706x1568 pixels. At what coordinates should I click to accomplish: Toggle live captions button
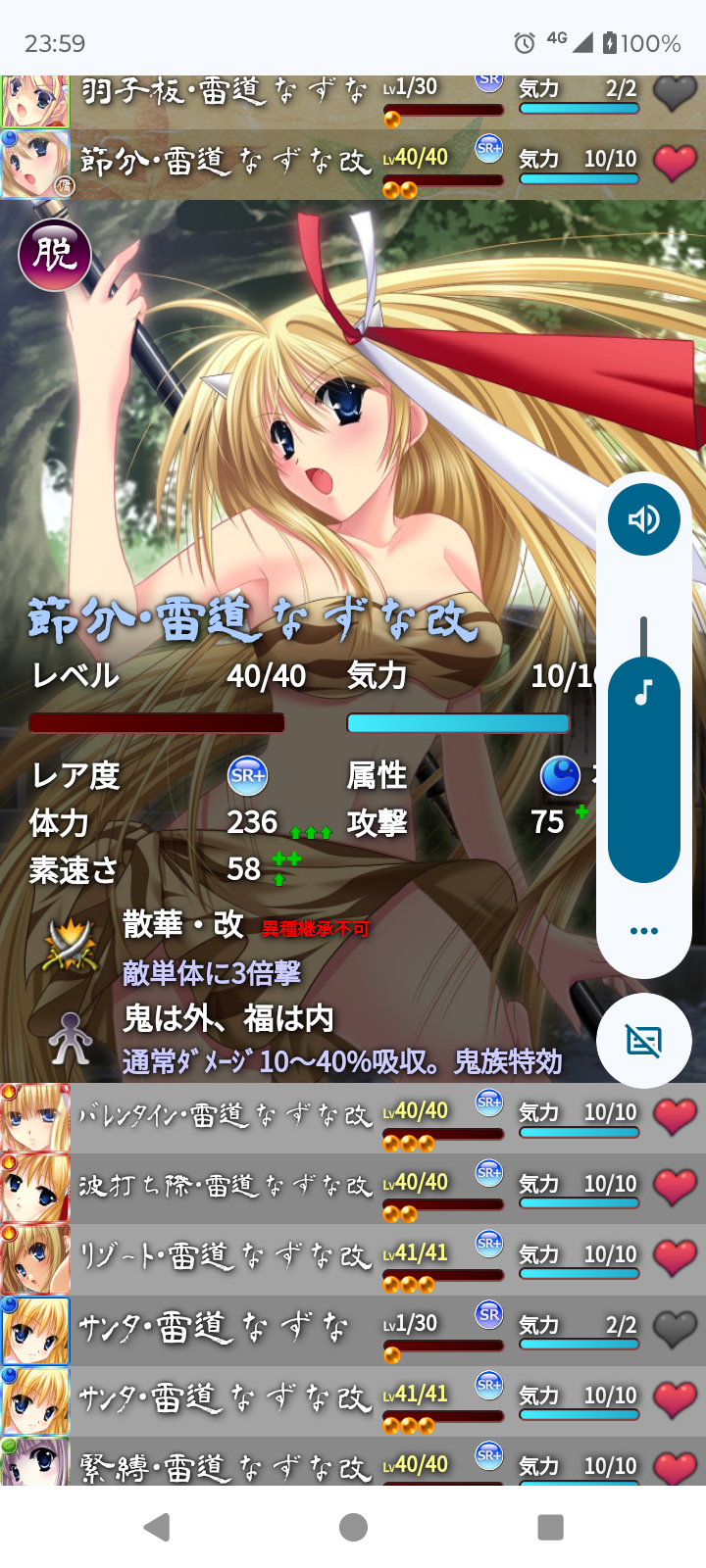(x=644, y=1041)
